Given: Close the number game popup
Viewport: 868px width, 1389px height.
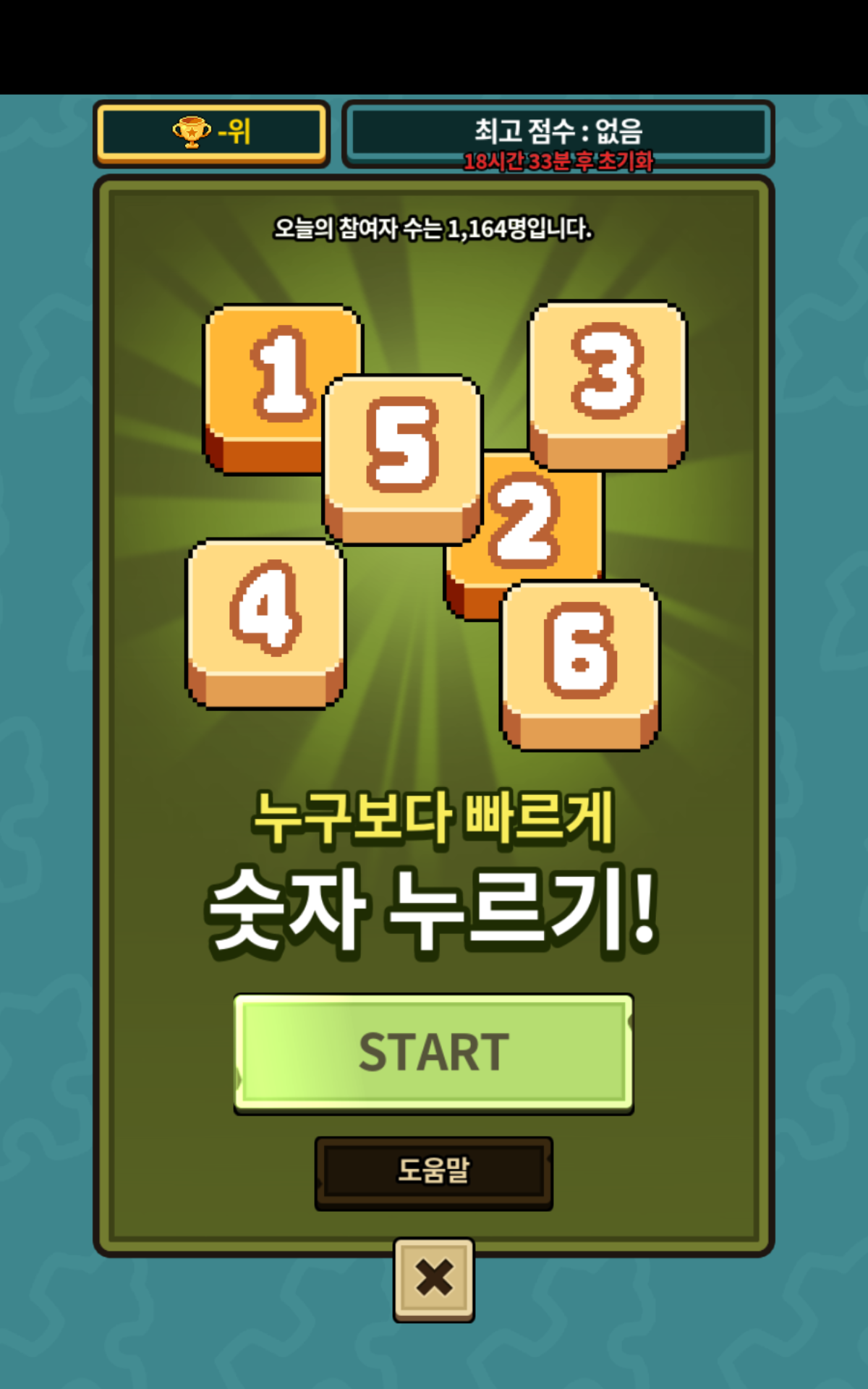Looking at the screenshot, I should [x=434, y=1280].
